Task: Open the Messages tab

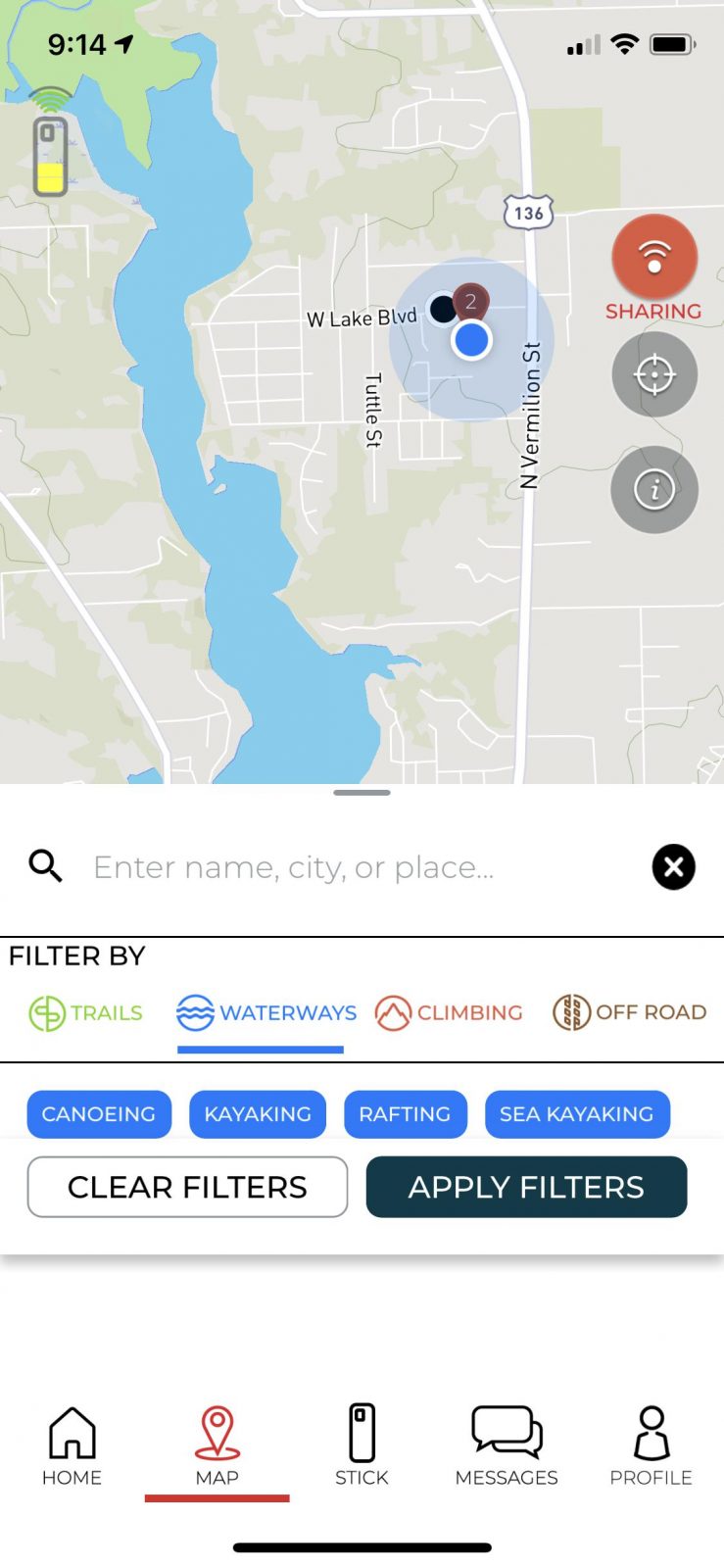Action: coord(507,1446)
